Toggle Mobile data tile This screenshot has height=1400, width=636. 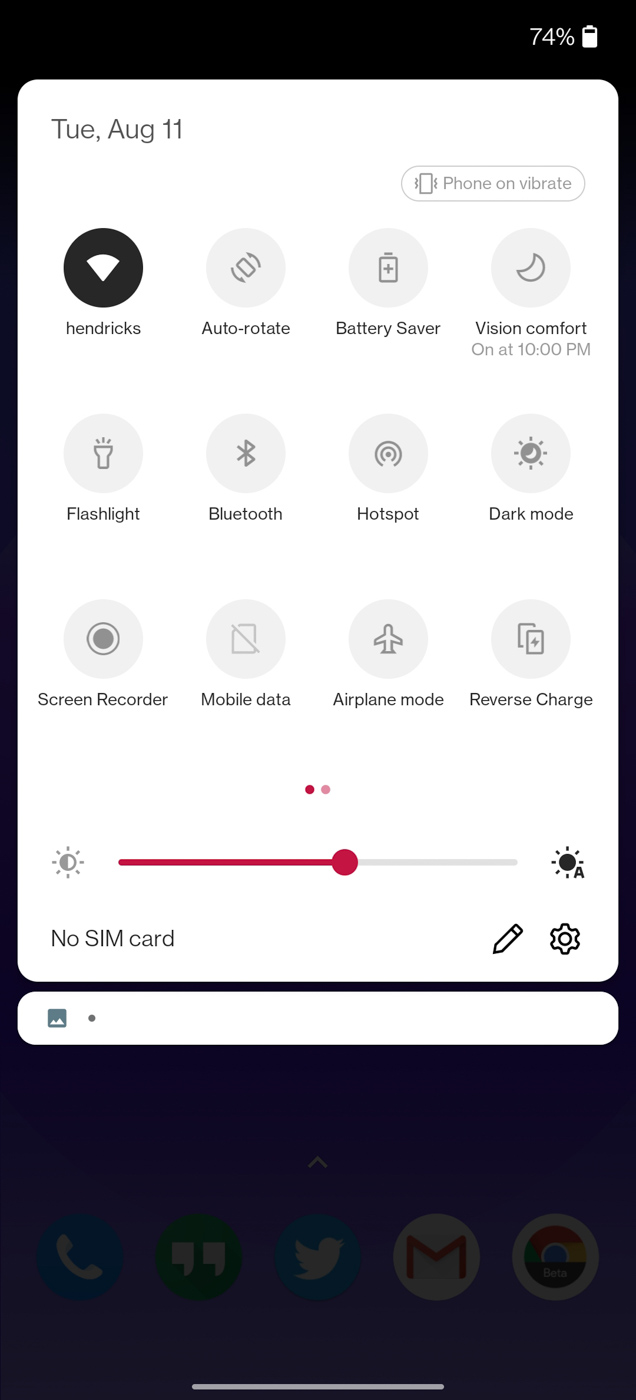point(246,639)
